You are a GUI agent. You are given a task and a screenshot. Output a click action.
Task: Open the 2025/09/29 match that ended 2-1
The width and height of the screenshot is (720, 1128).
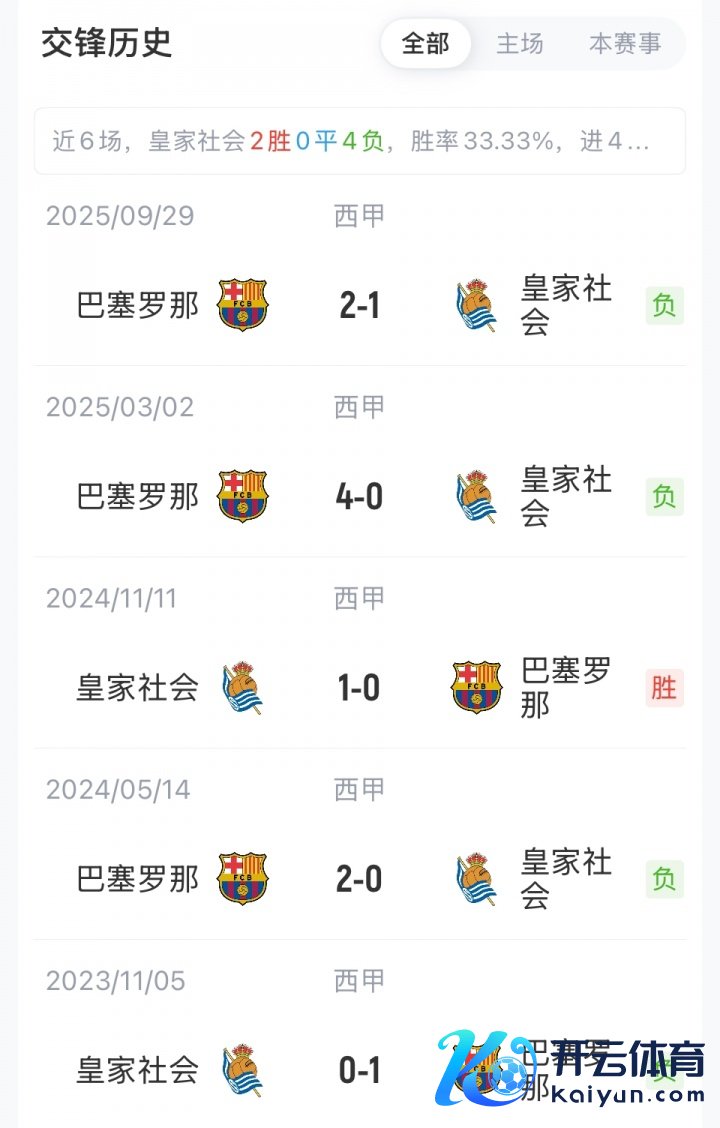click(x=359, y=305)
